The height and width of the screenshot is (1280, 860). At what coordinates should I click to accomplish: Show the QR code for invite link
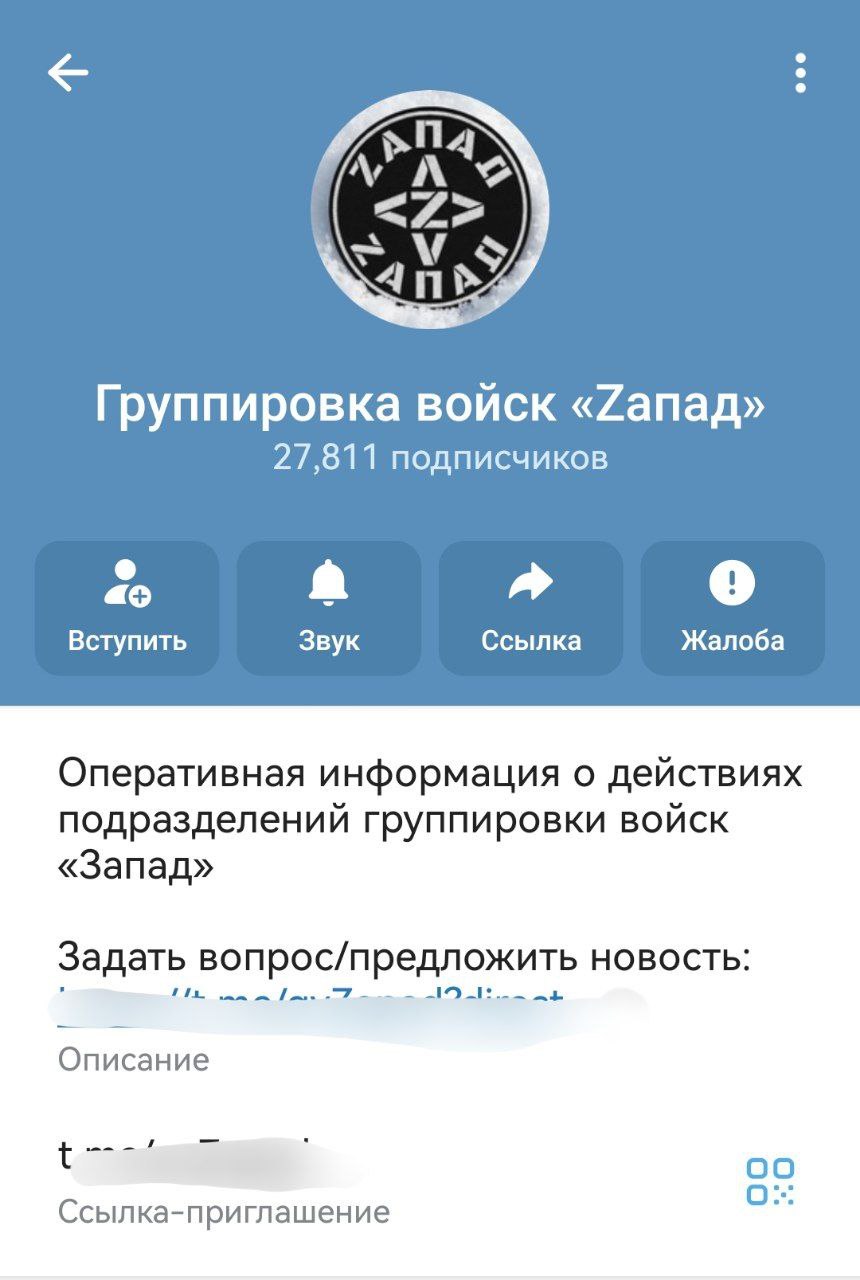771,1181
